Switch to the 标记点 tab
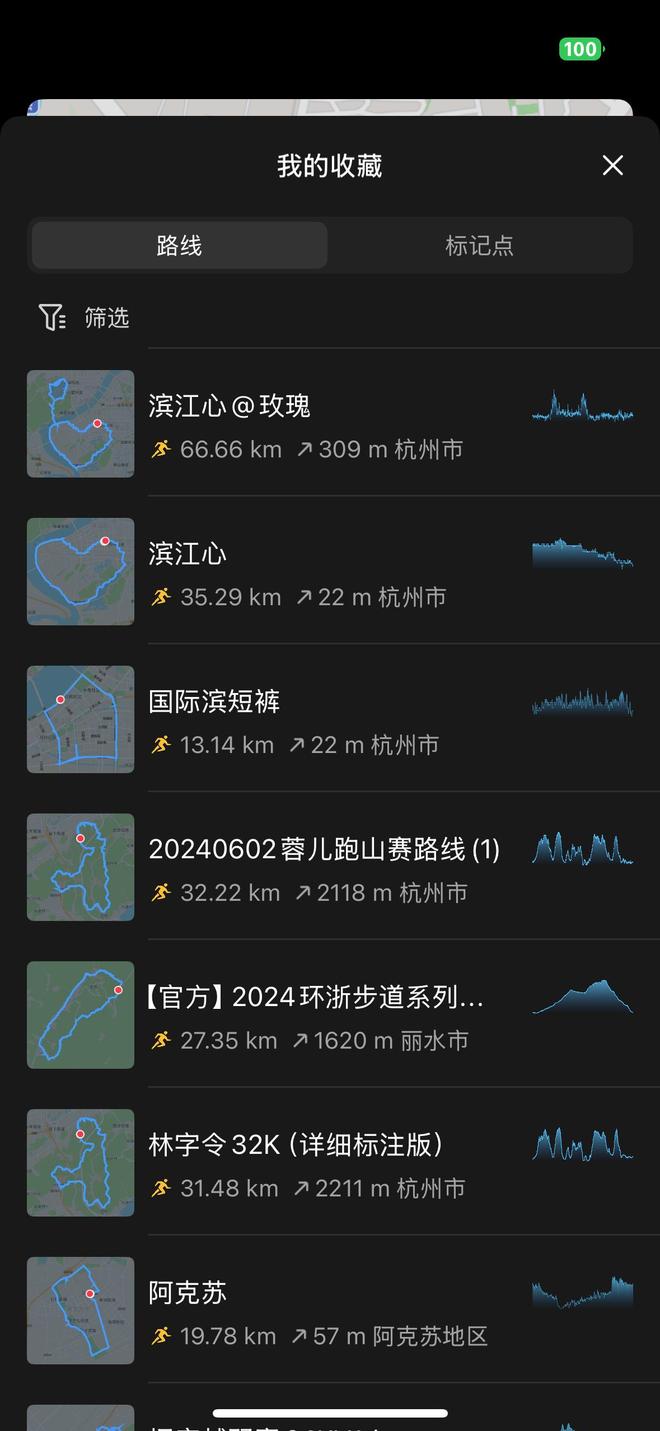This screenshot has width=660, height=1431. point(479,246)
